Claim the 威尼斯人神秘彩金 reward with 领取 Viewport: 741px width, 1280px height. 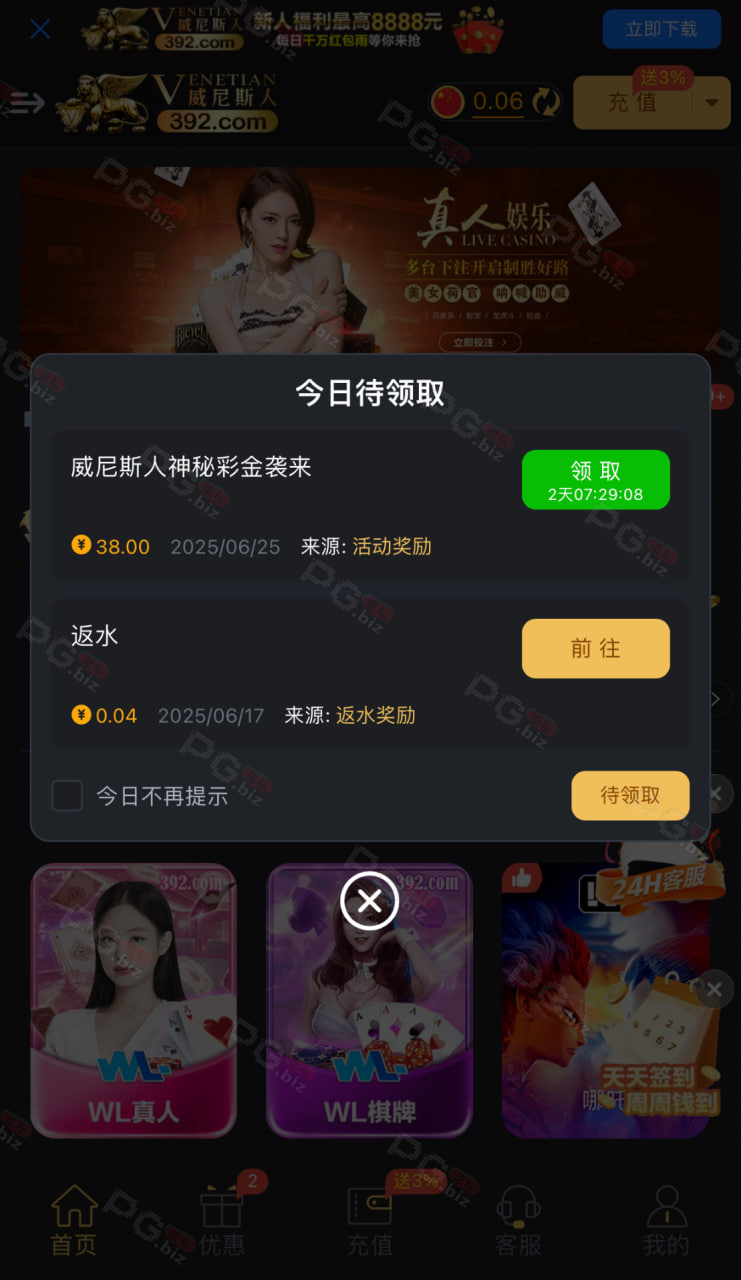[595, 479]
